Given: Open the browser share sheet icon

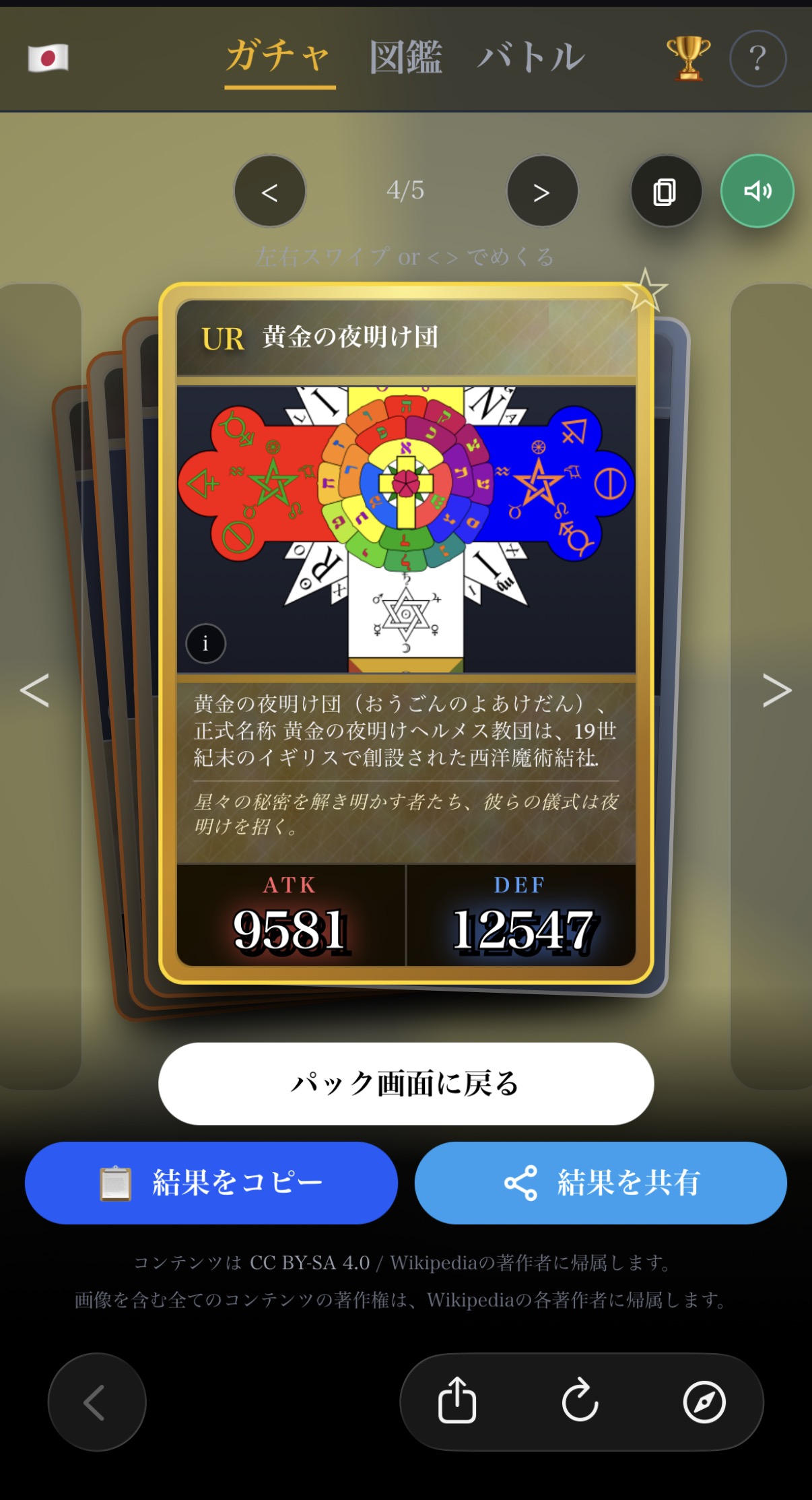Looking at the screenshot, I should click(457, 1401).
